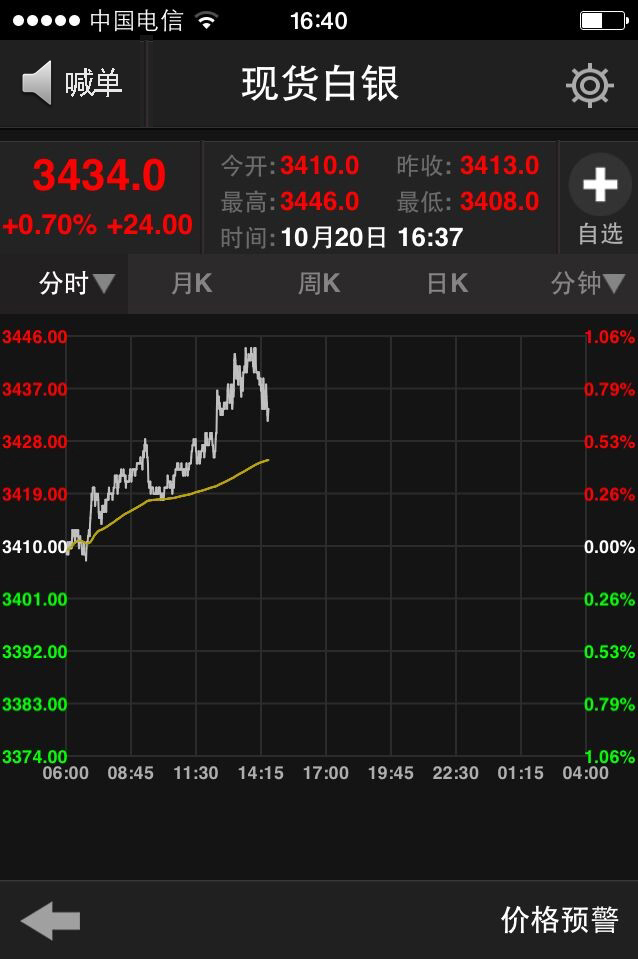Expand the 分钟 dropdown tab
Image resolution: width=638 pixels, height=959 pixels.
point(588,284)
